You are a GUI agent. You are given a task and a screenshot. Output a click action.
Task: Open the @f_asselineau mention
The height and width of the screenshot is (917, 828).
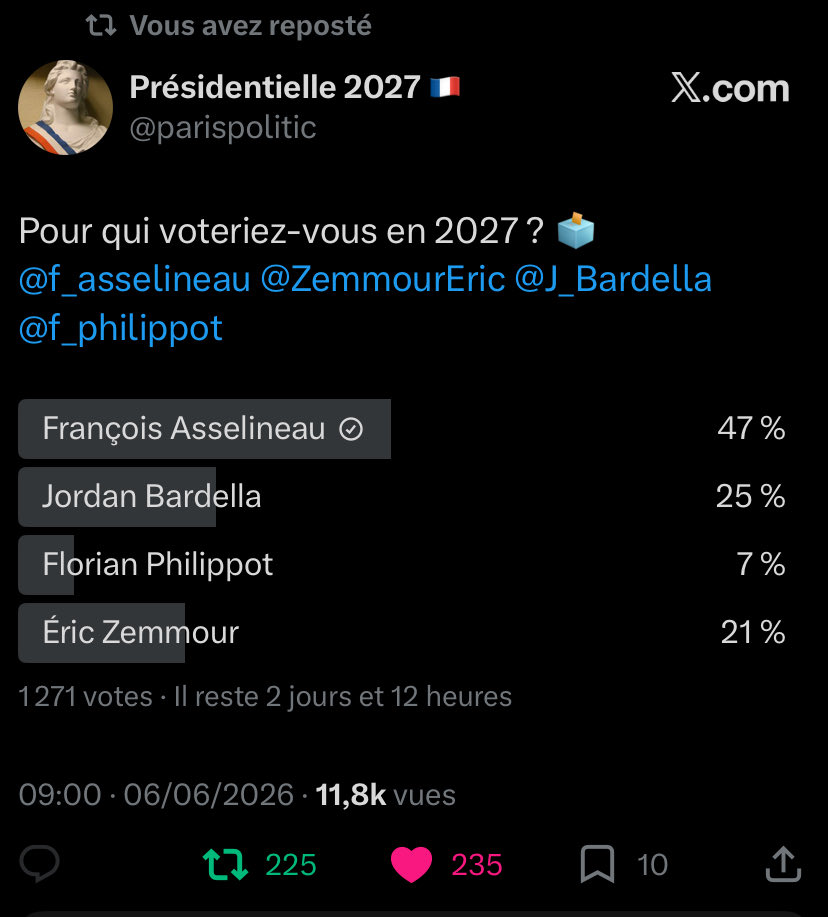(x=134, y=279)
